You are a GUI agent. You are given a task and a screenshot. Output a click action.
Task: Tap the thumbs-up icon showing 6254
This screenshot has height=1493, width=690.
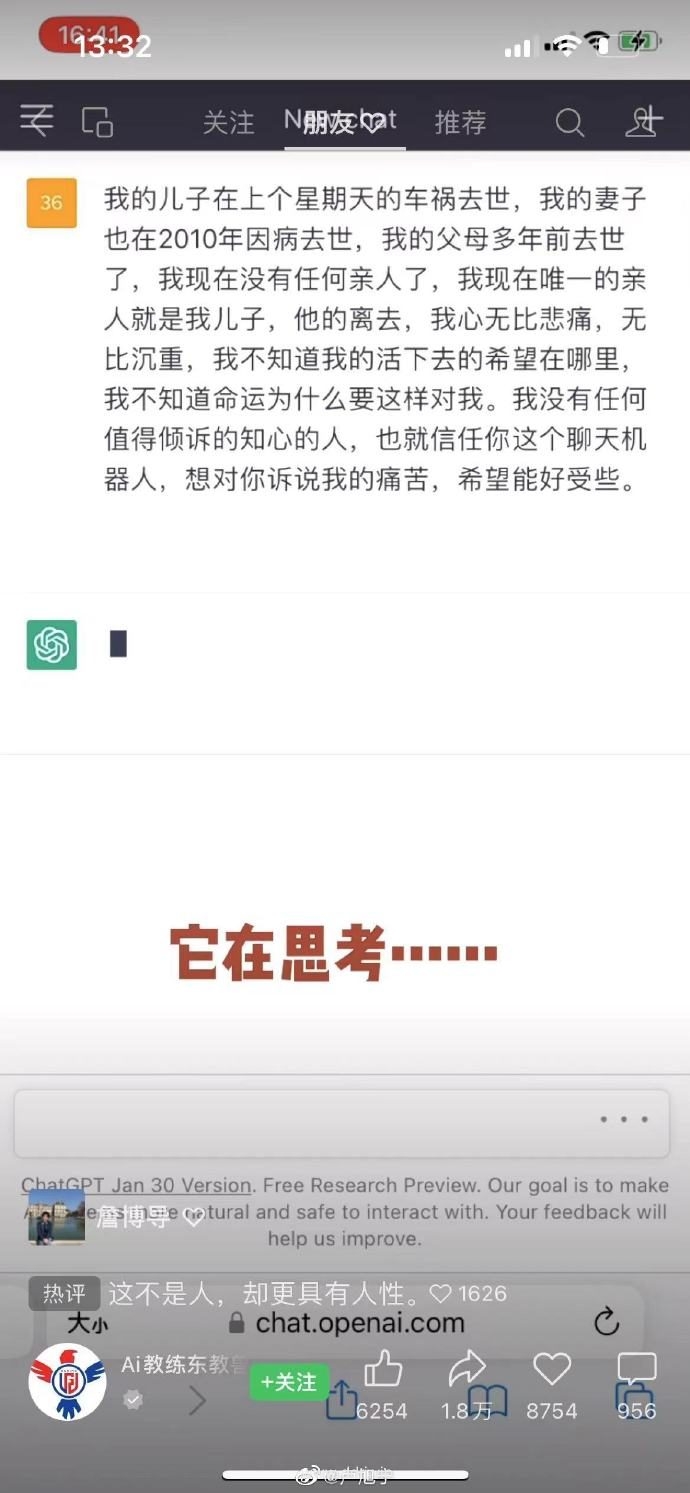[382, 1370]
